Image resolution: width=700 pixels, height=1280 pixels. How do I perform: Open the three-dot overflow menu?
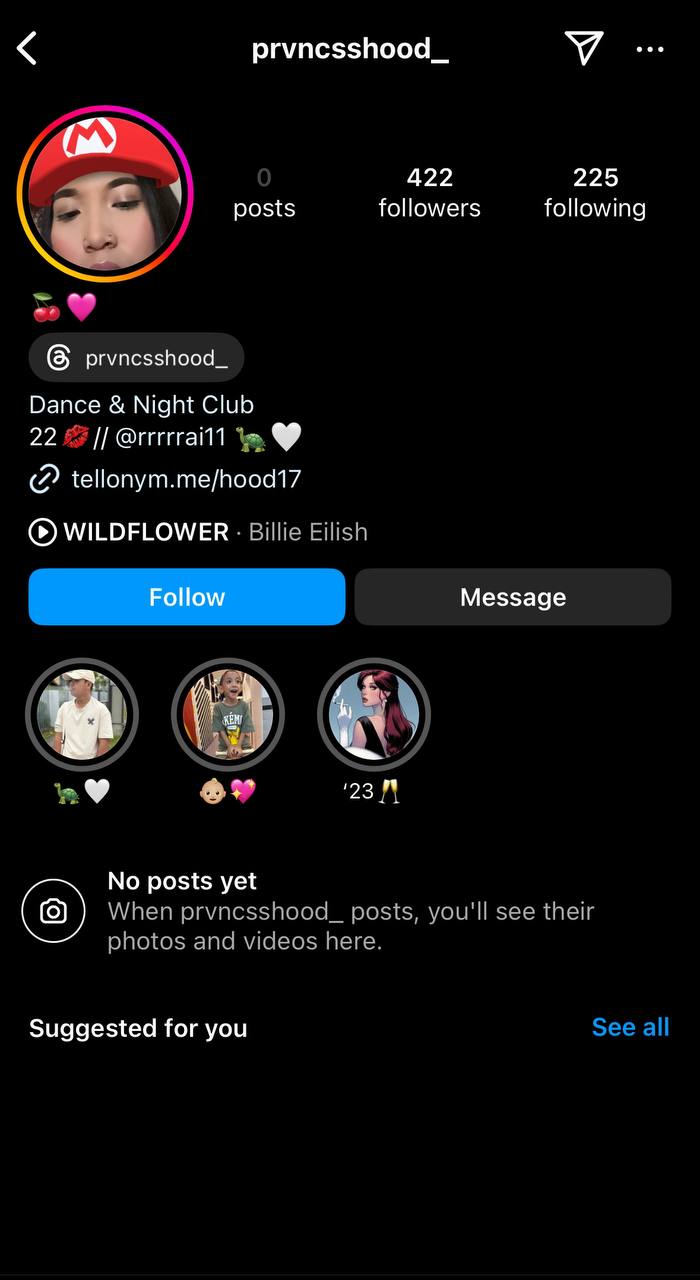(x=650, y=49)
